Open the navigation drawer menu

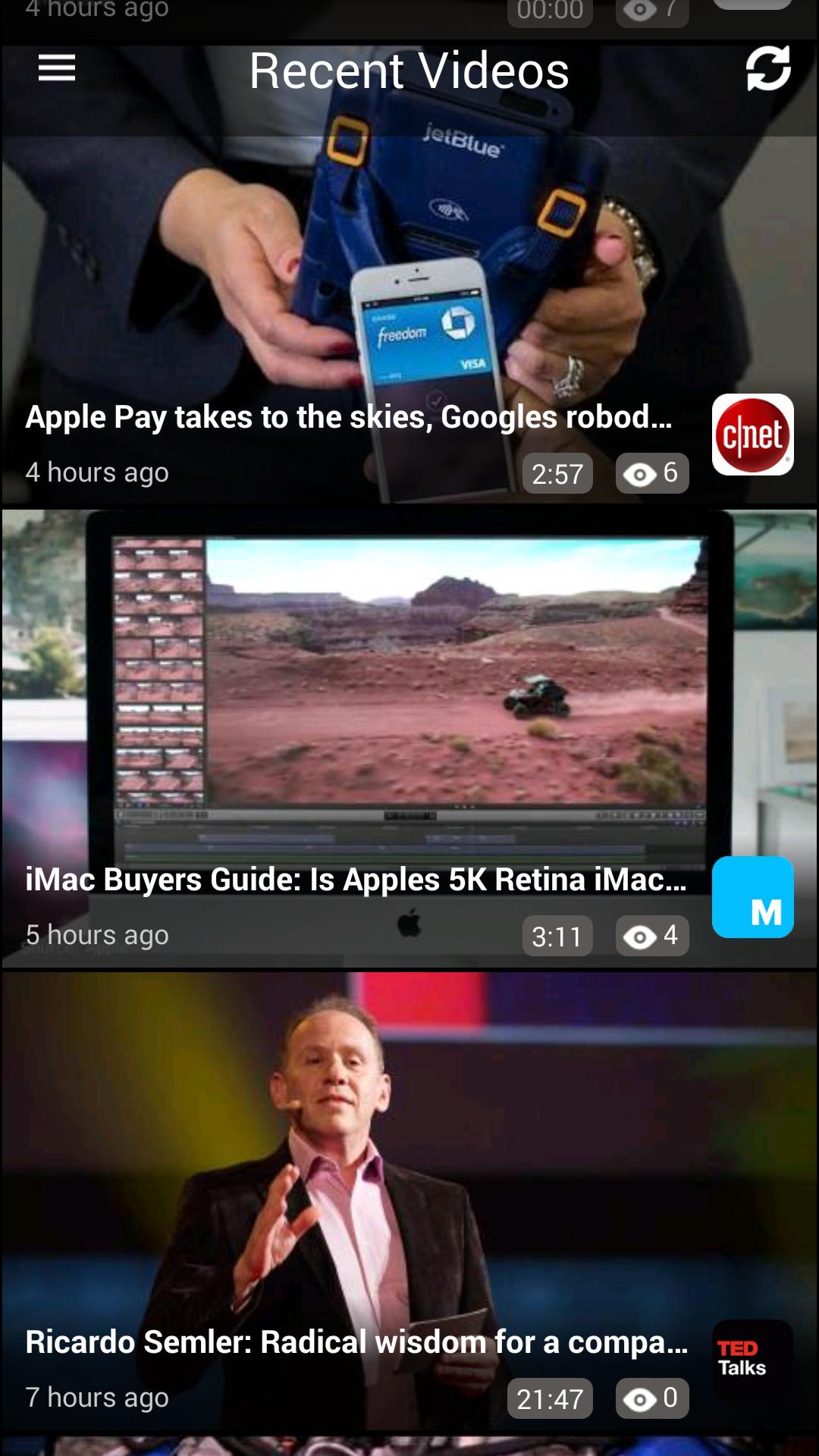pos(57,68)
